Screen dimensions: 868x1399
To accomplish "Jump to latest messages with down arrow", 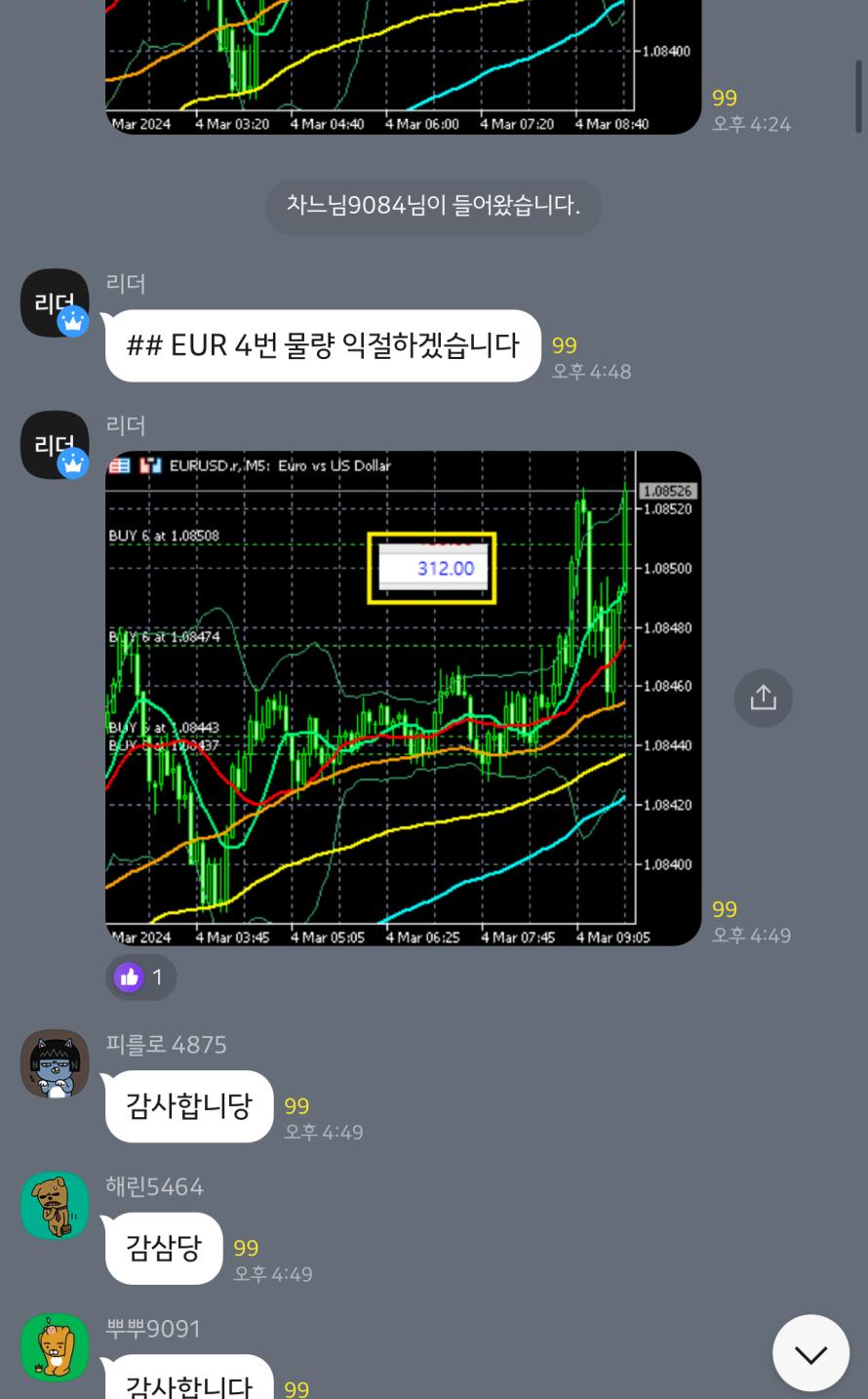I will [x=809, y=1353].
